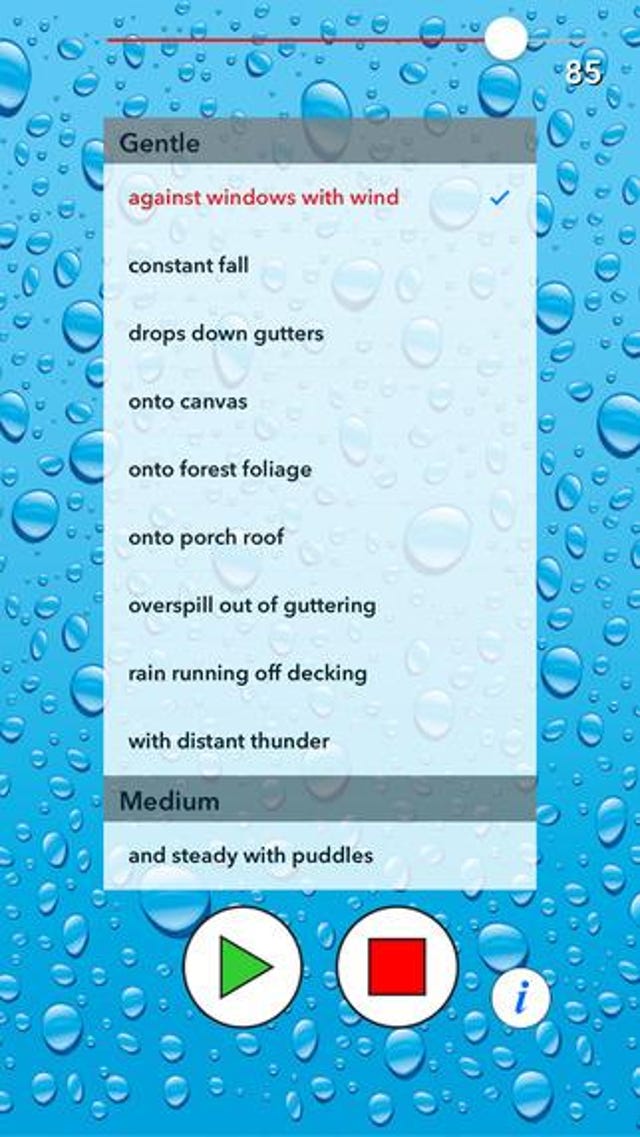The image size is (640, 1137).
Task: Pick 'with distant thunder' sound
Action: click(229, 741)
